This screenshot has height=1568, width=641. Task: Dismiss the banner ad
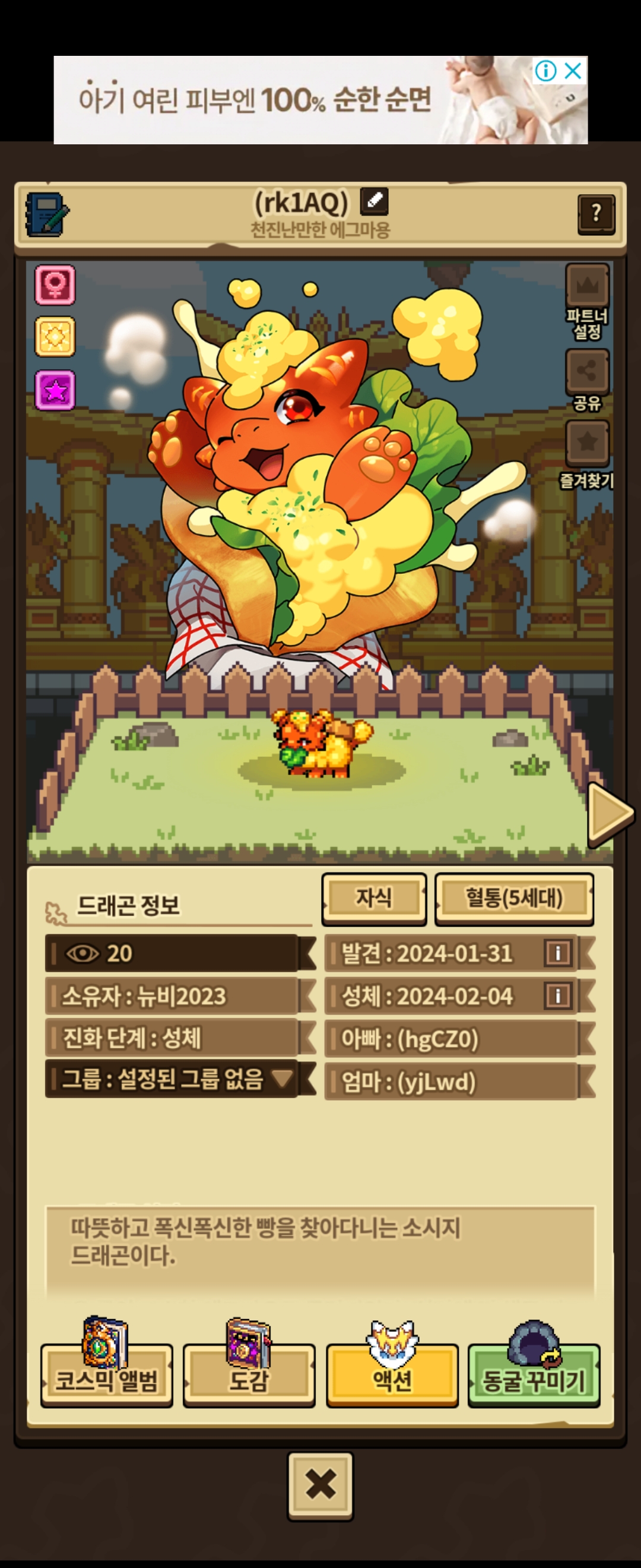[x=573, y=71]
